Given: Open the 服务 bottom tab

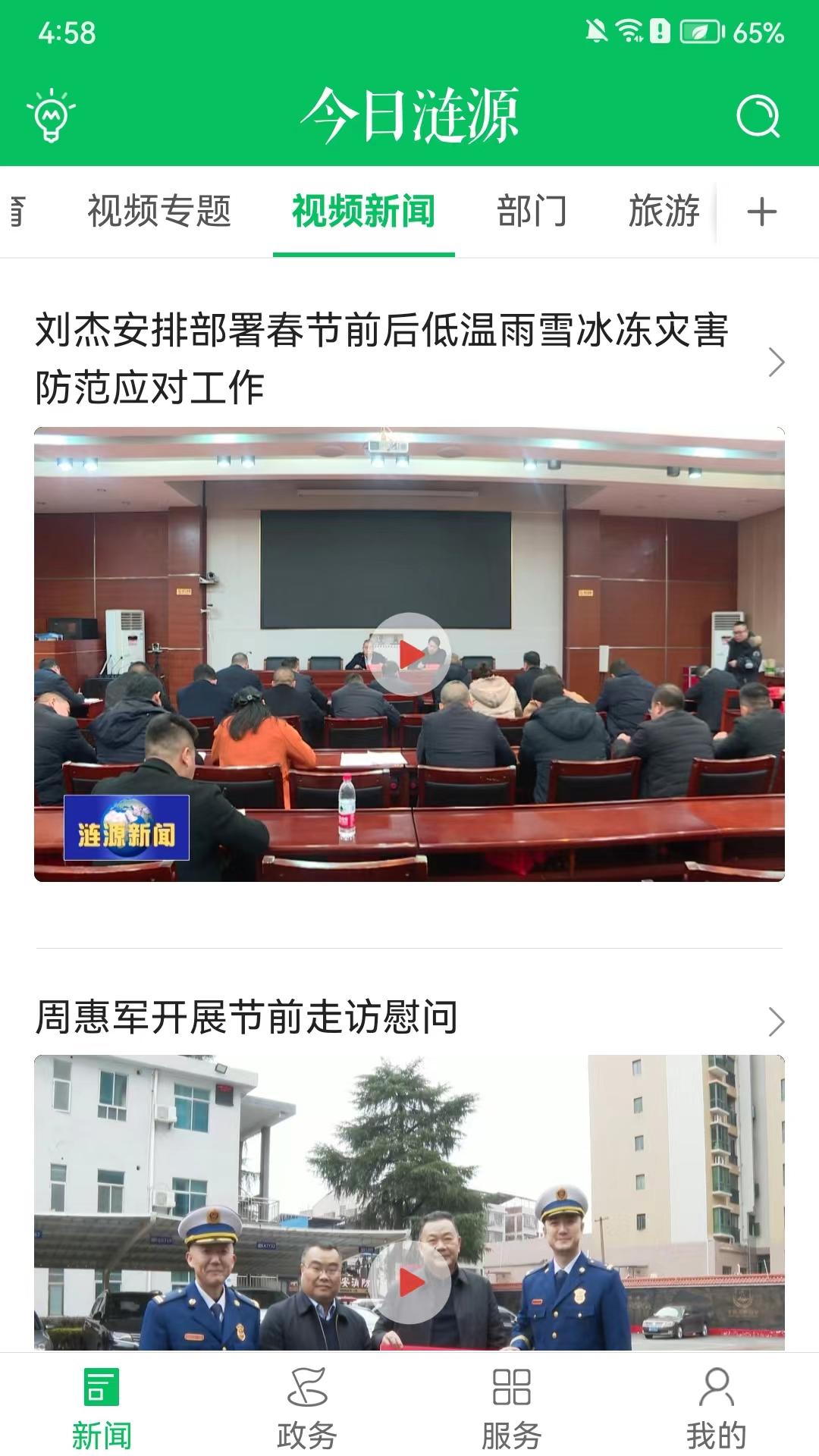Looking at the screenshot, I should pyautogui.click(x=511, y=1407).
